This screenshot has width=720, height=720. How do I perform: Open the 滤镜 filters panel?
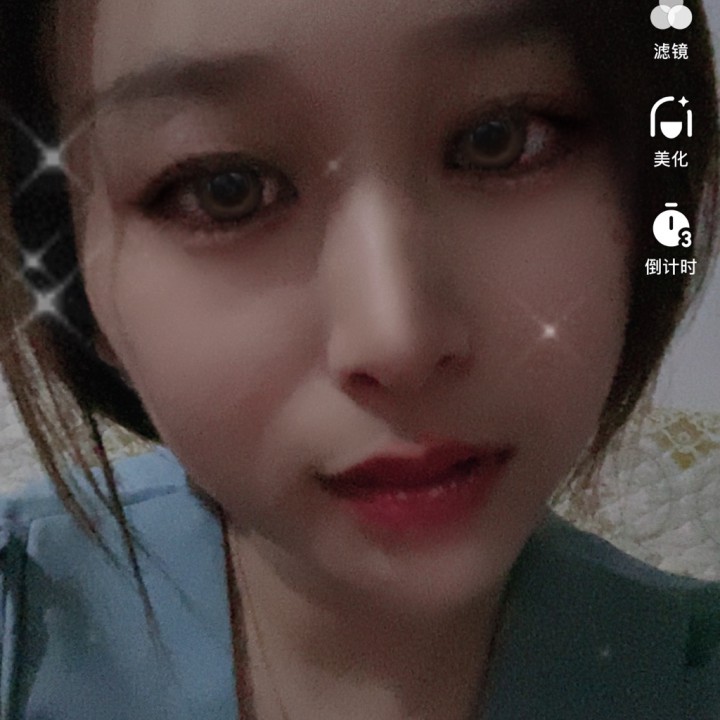pyautogui.click(x=671, y=28)
